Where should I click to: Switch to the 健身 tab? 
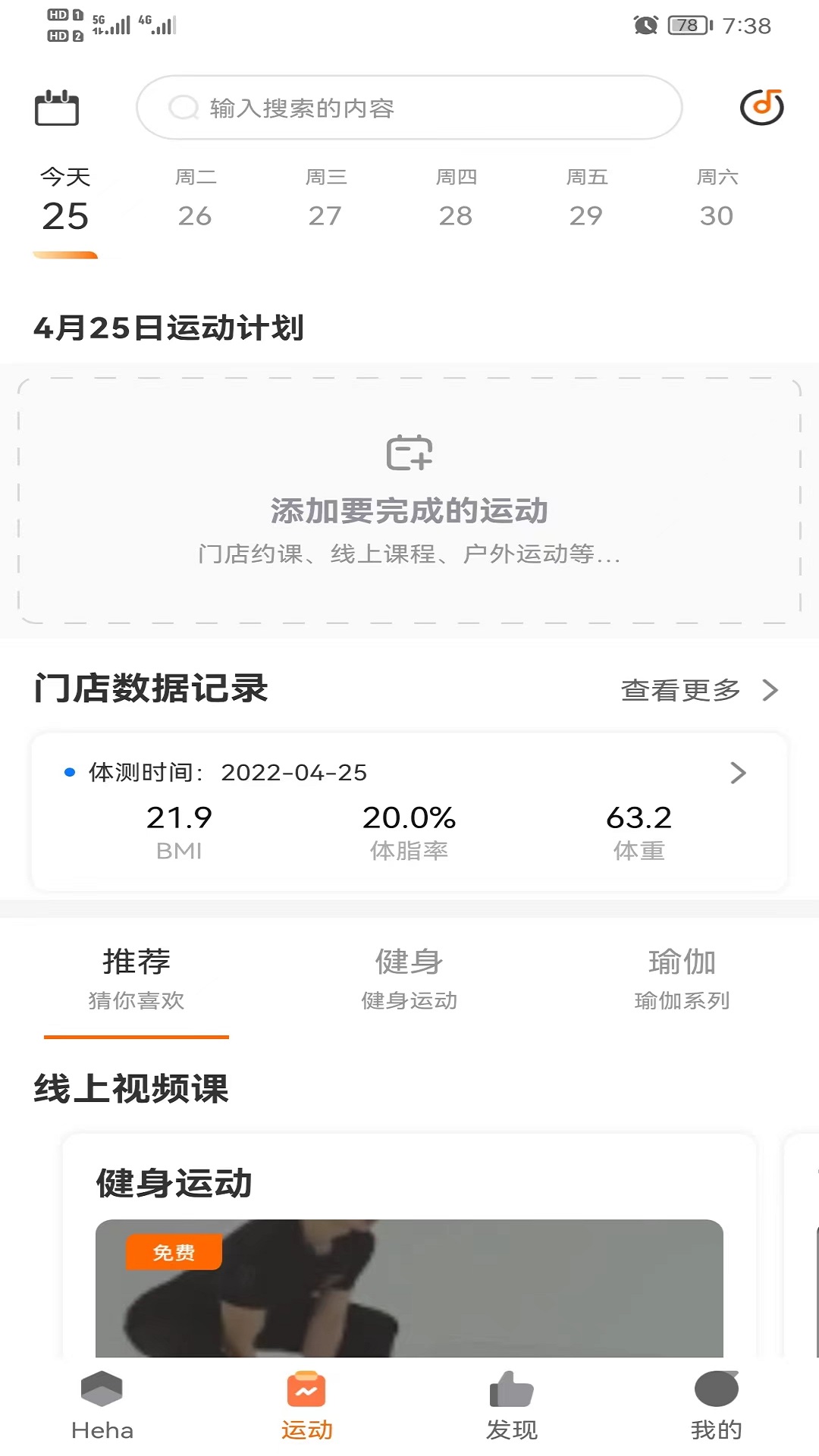pyautogui.click(x=409, y=963)
